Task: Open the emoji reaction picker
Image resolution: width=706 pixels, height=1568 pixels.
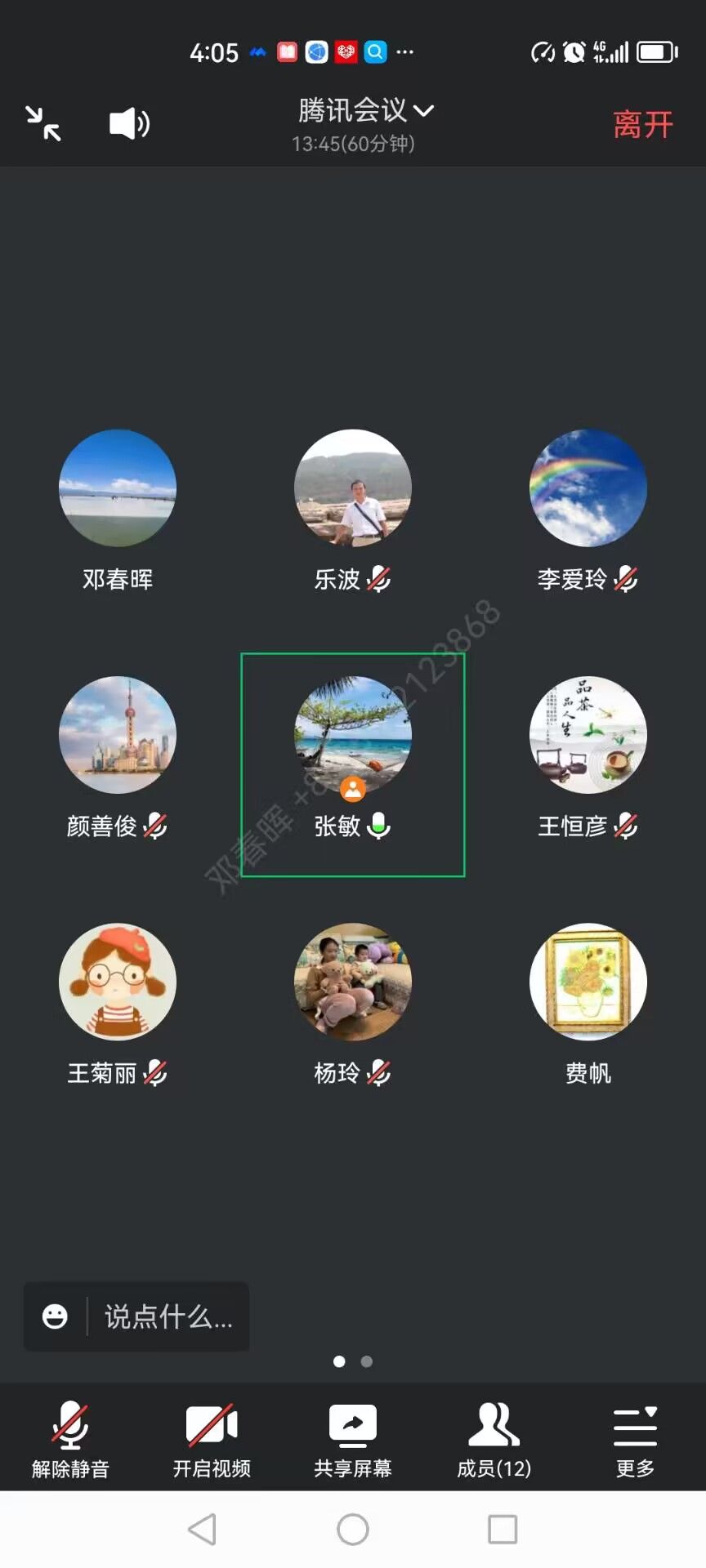Action: (x=55, y=1316)
